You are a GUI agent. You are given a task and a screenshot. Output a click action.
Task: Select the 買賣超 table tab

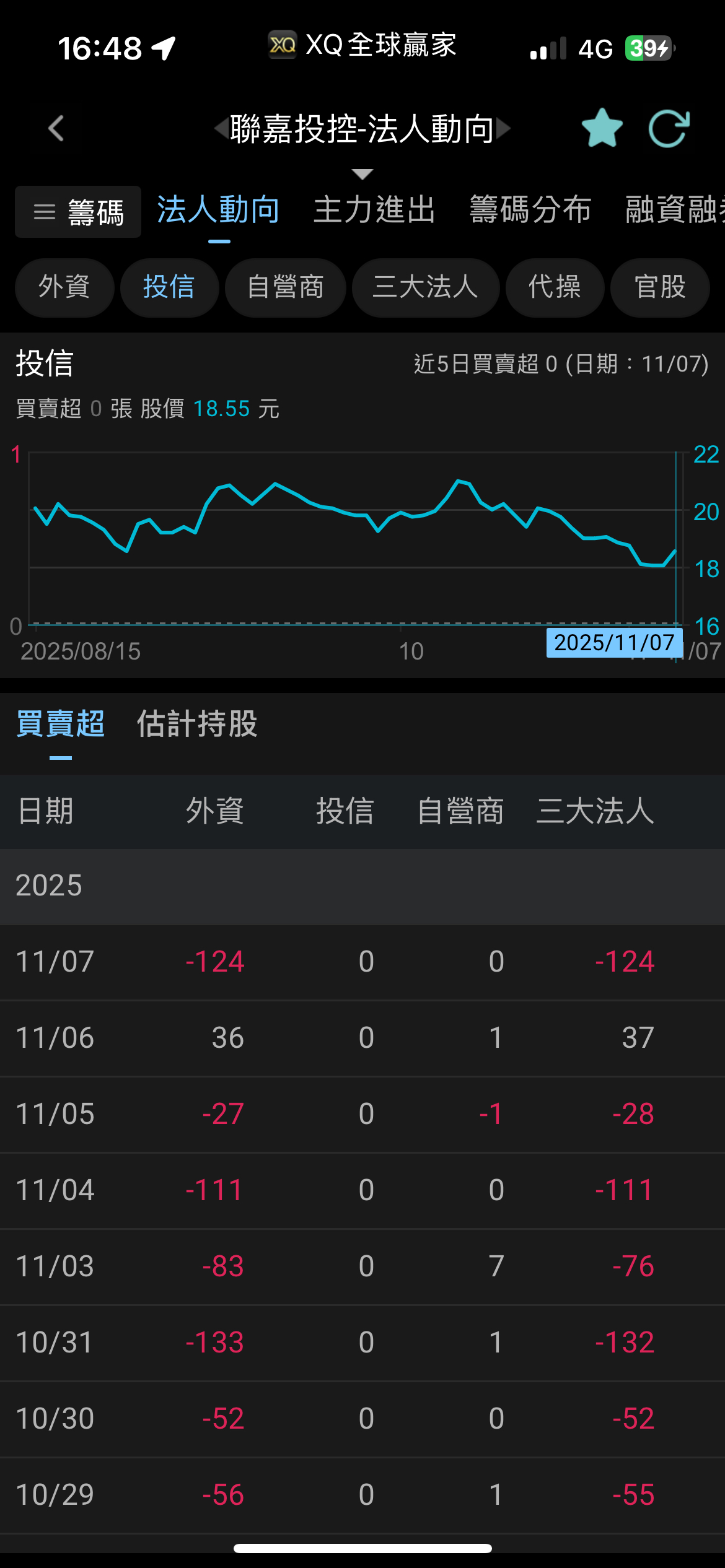[61, 723]
